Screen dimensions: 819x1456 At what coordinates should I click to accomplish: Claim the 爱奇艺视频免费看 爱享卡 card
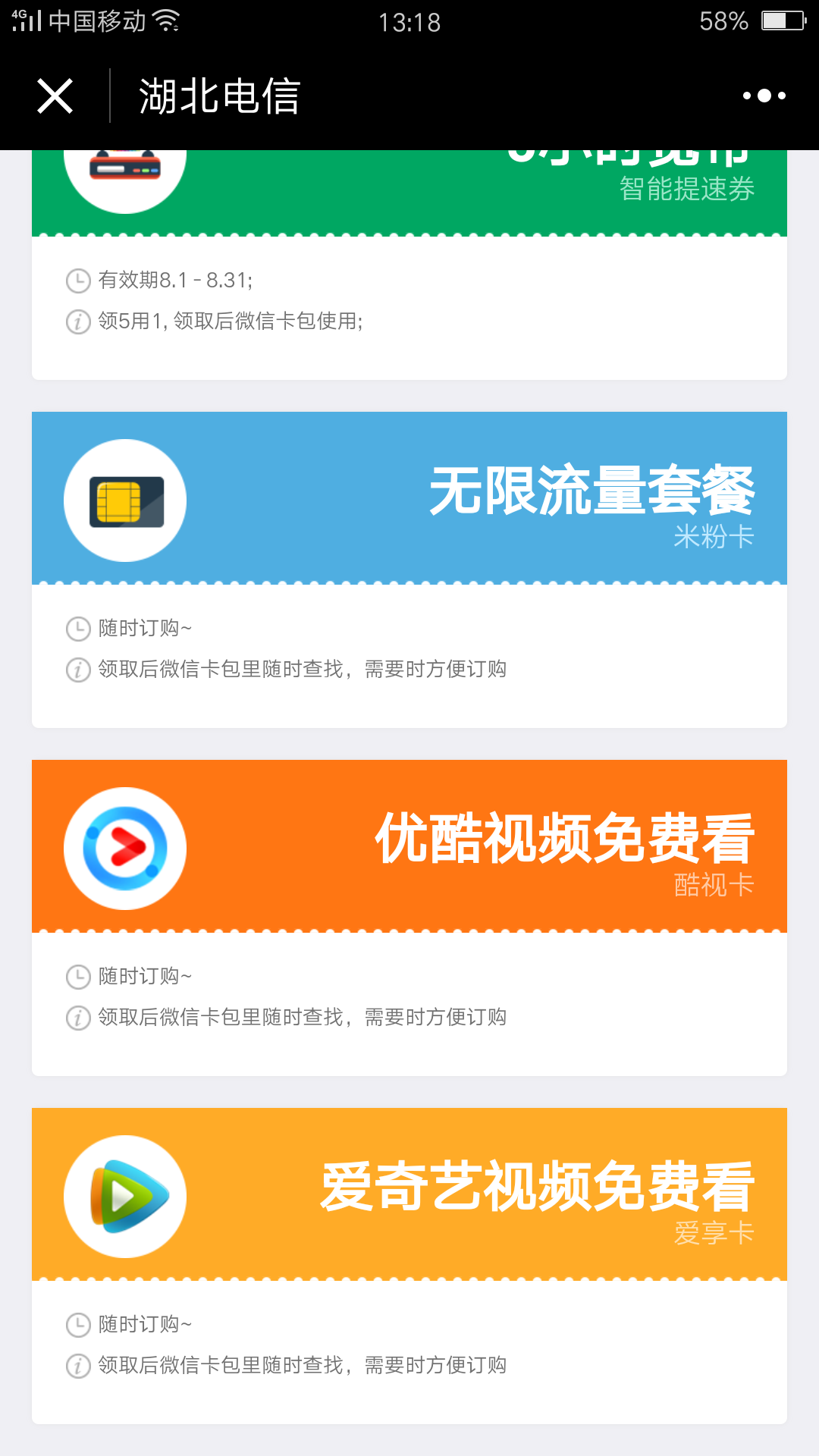(409, 1266)
